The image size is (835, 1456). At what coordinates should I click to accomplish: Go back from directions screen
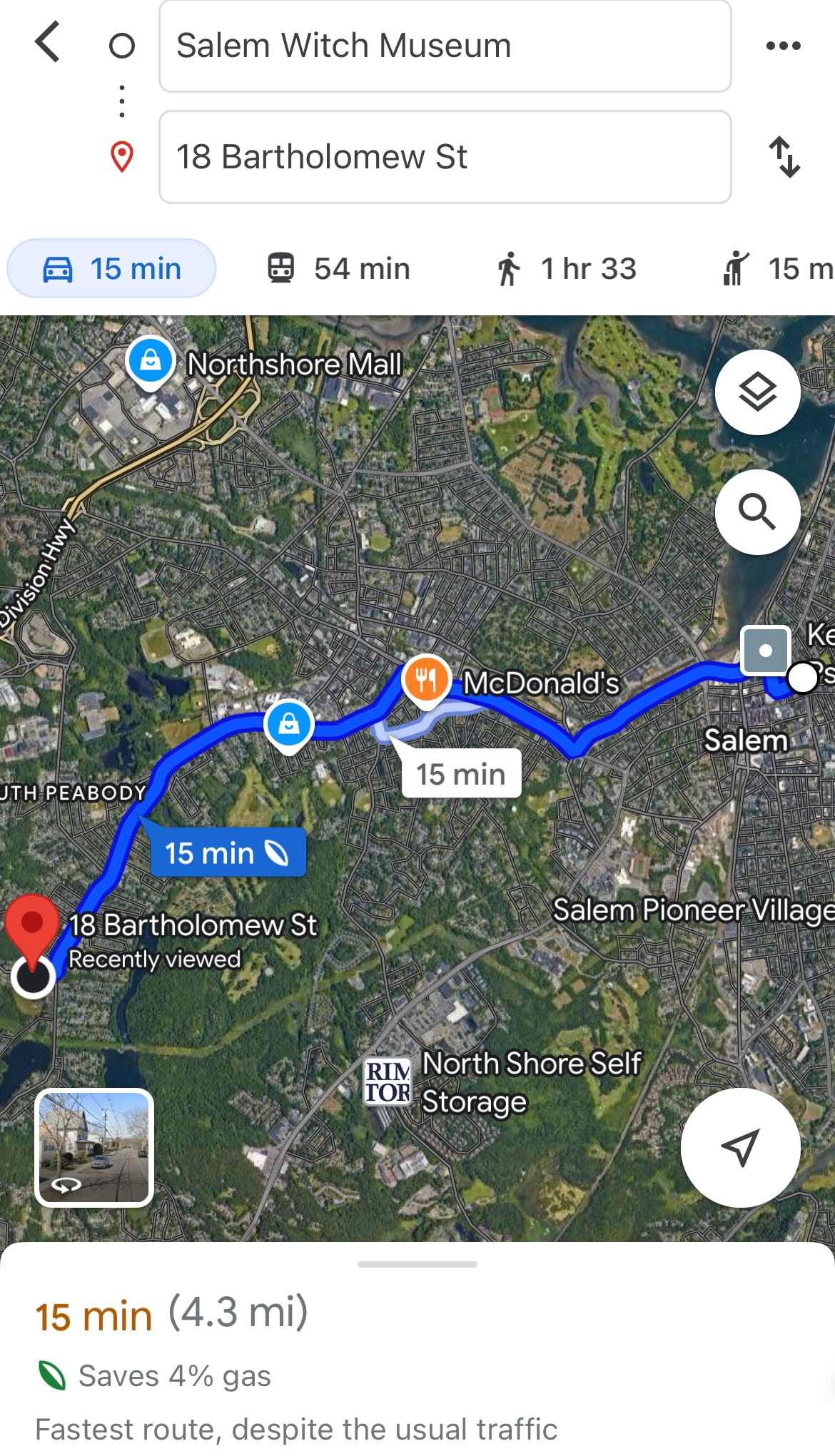[49, 43]
